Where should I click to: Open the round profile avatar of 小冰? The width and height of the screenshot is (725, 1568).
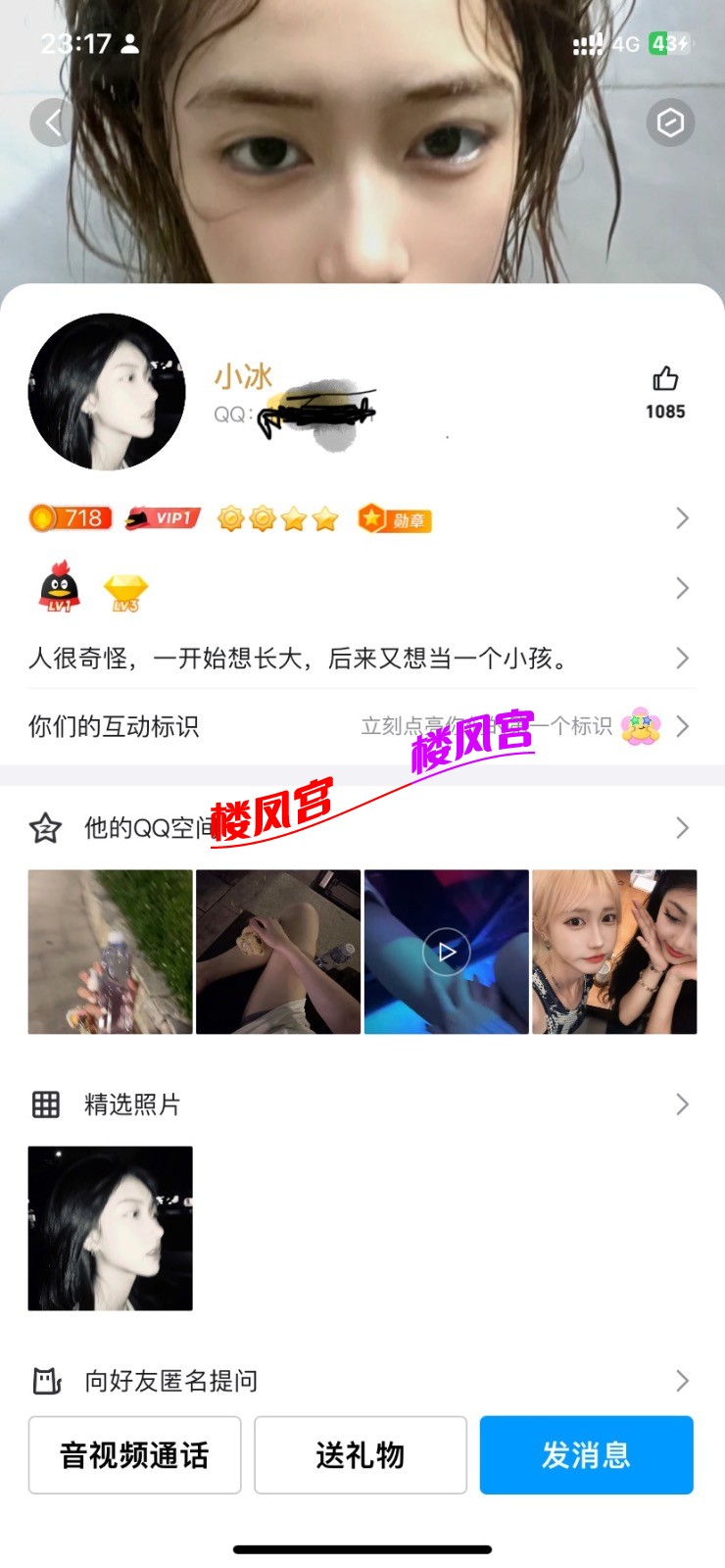pos(107,392)
